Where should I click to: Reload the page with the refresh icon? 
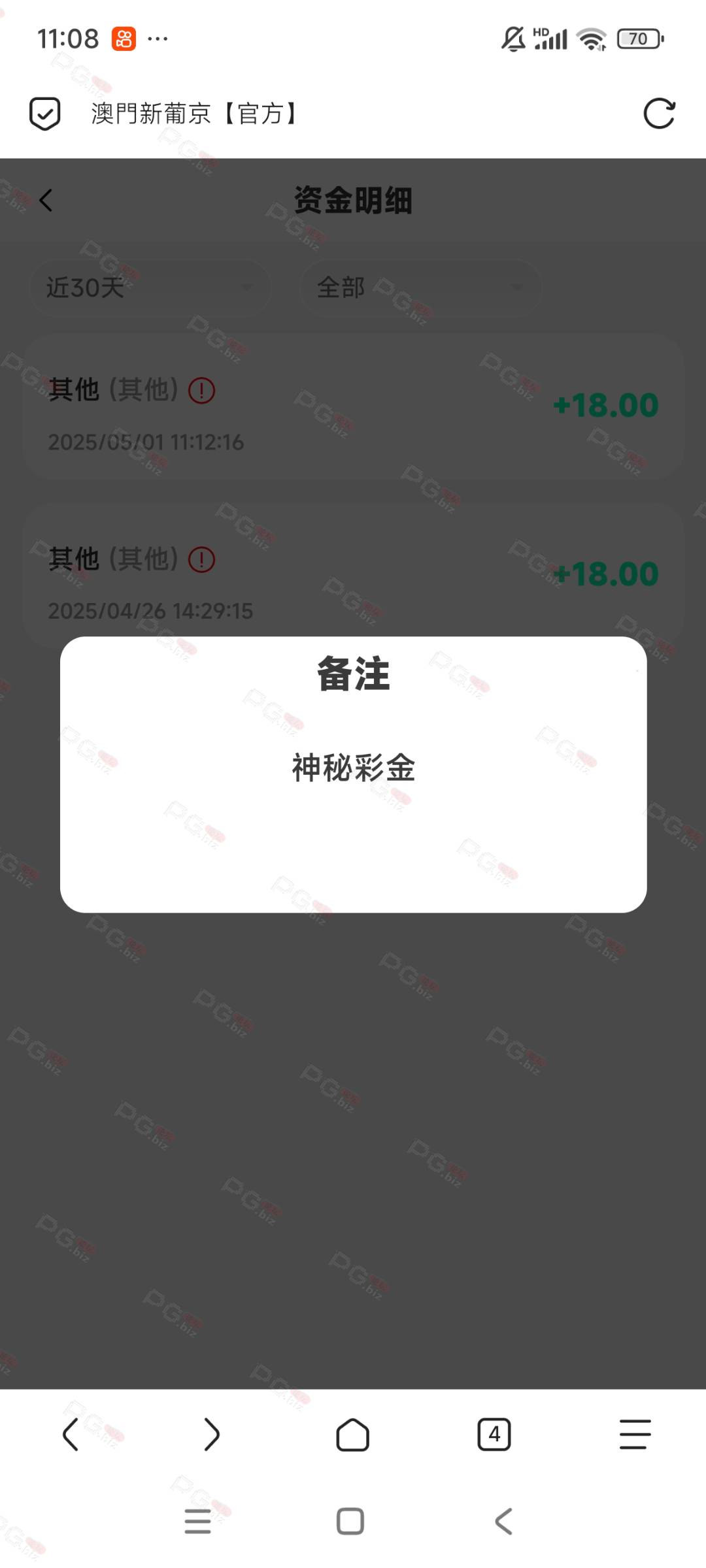pos(659,114)
